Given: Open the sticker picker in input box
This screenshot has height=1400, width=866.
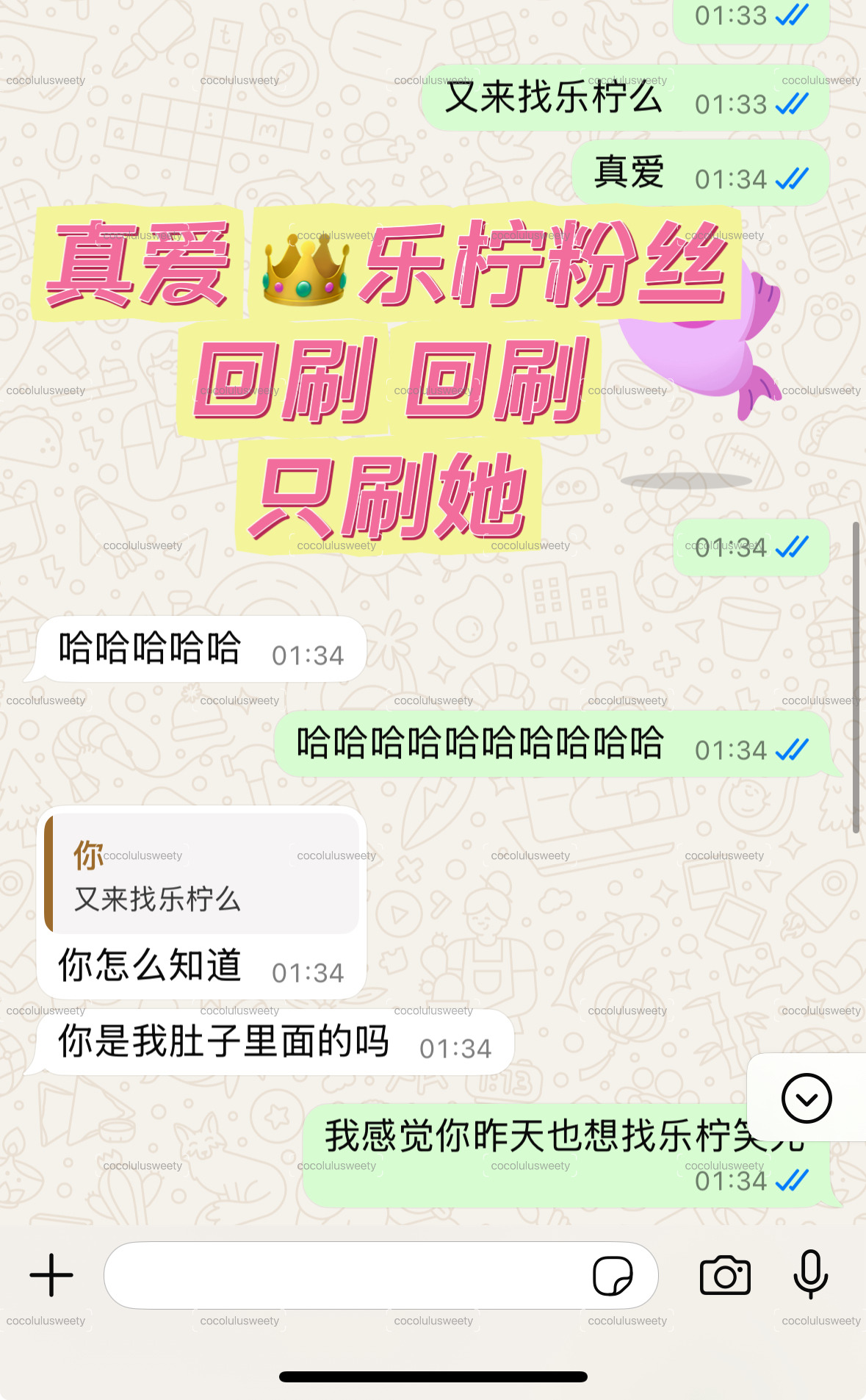Looking at the screenshot, I should (x=613, y=1275).
